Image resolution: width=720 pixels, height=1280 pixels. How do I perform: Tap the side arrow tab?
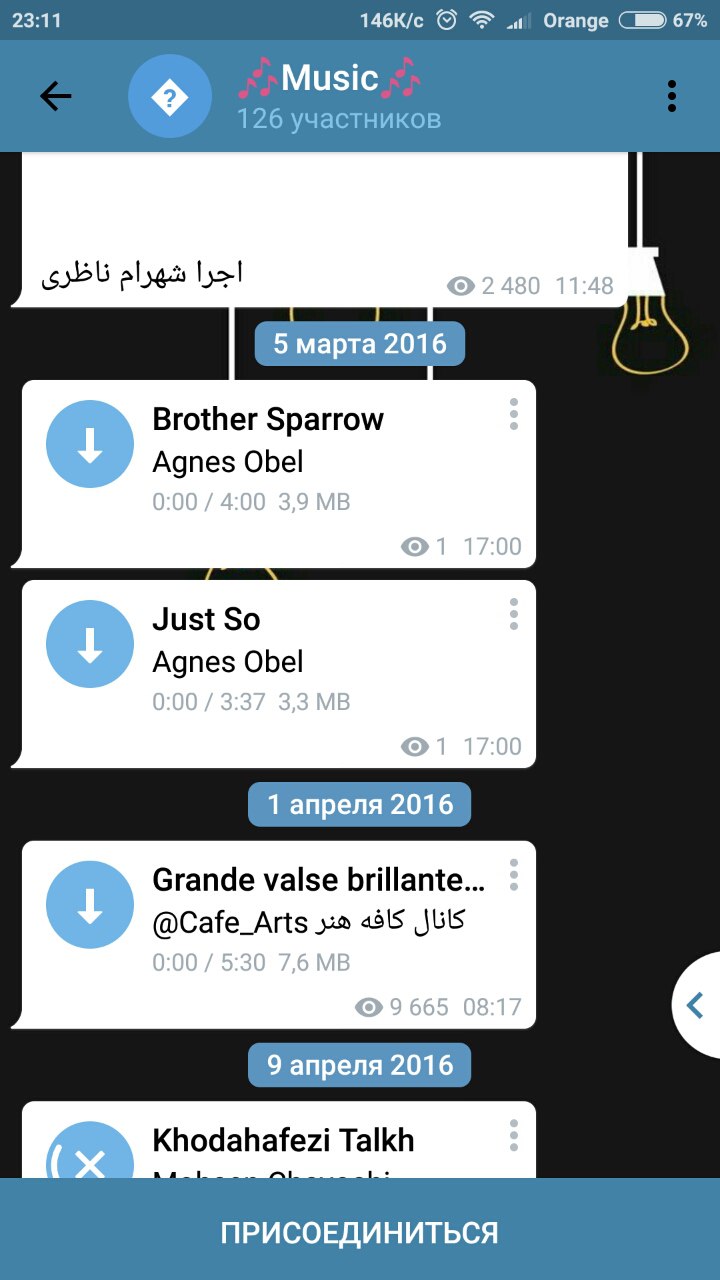[x=697, y=1005]
